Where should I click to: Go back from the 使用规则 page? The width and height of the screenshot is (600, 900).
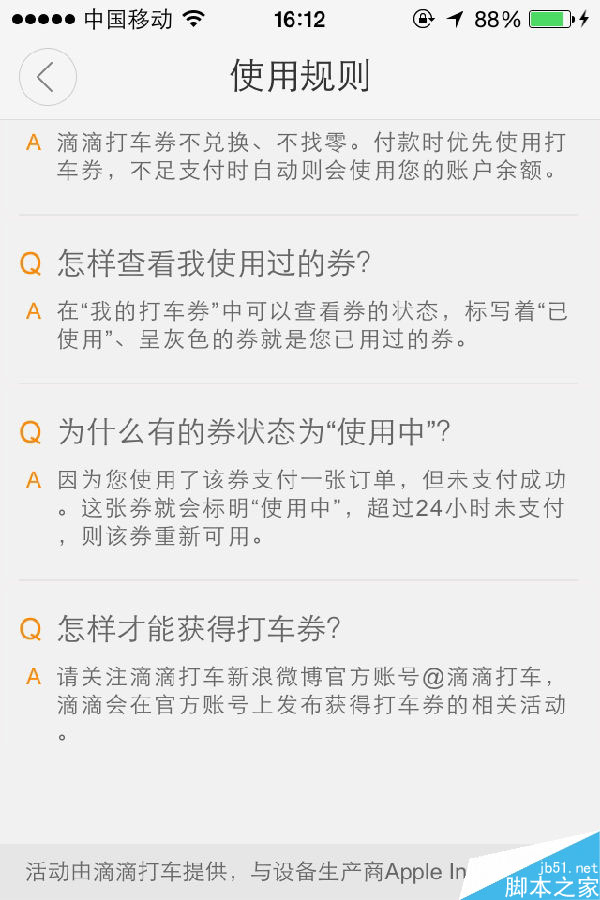(x=47, y=77)
